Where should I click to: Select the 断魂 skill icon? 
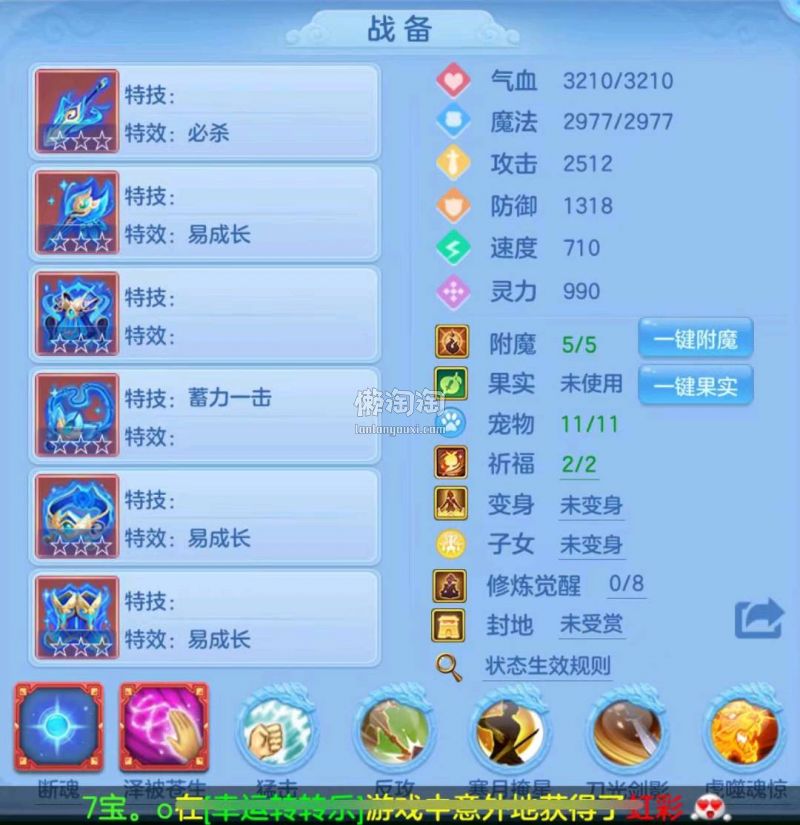coord(58,728)
